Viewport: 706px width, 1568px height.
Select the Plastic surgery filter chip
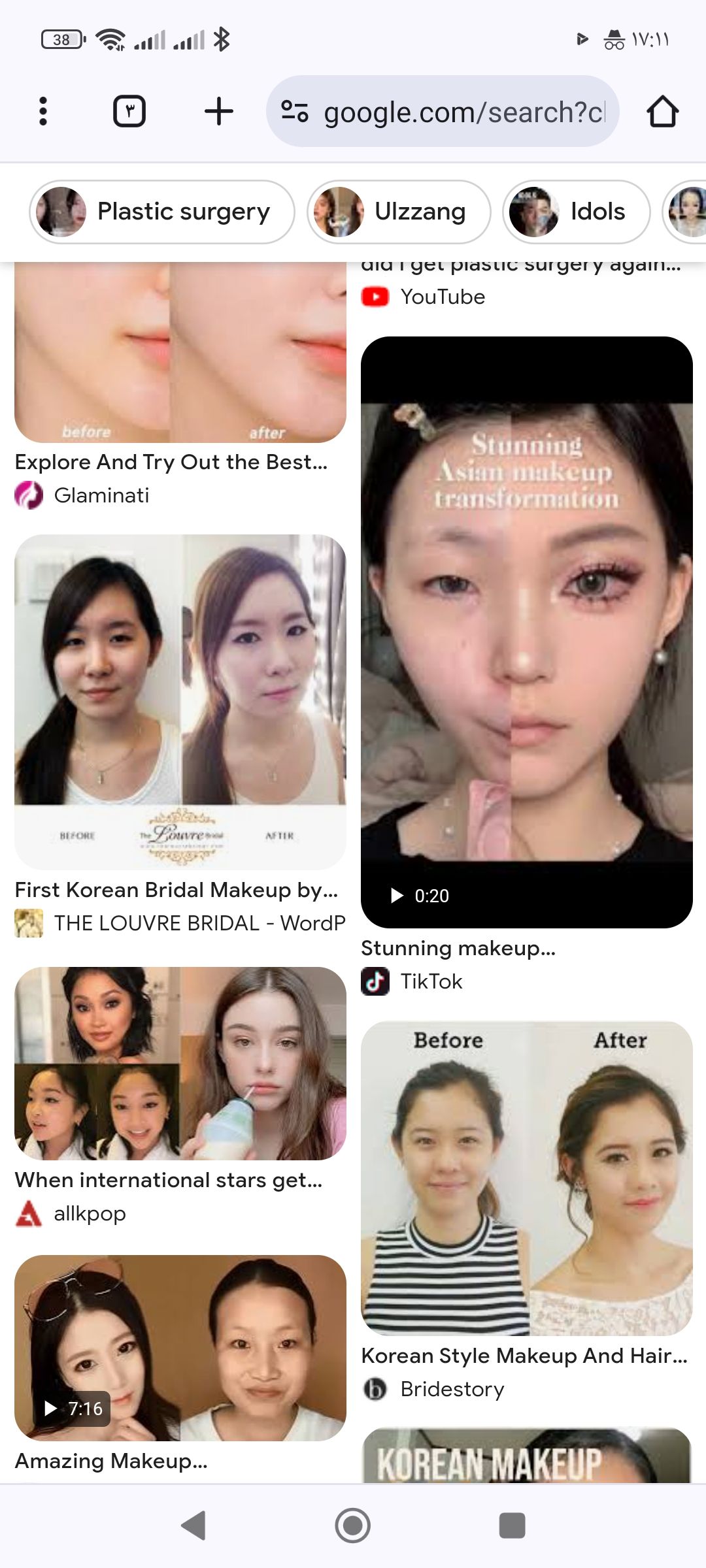click(162, 212)
